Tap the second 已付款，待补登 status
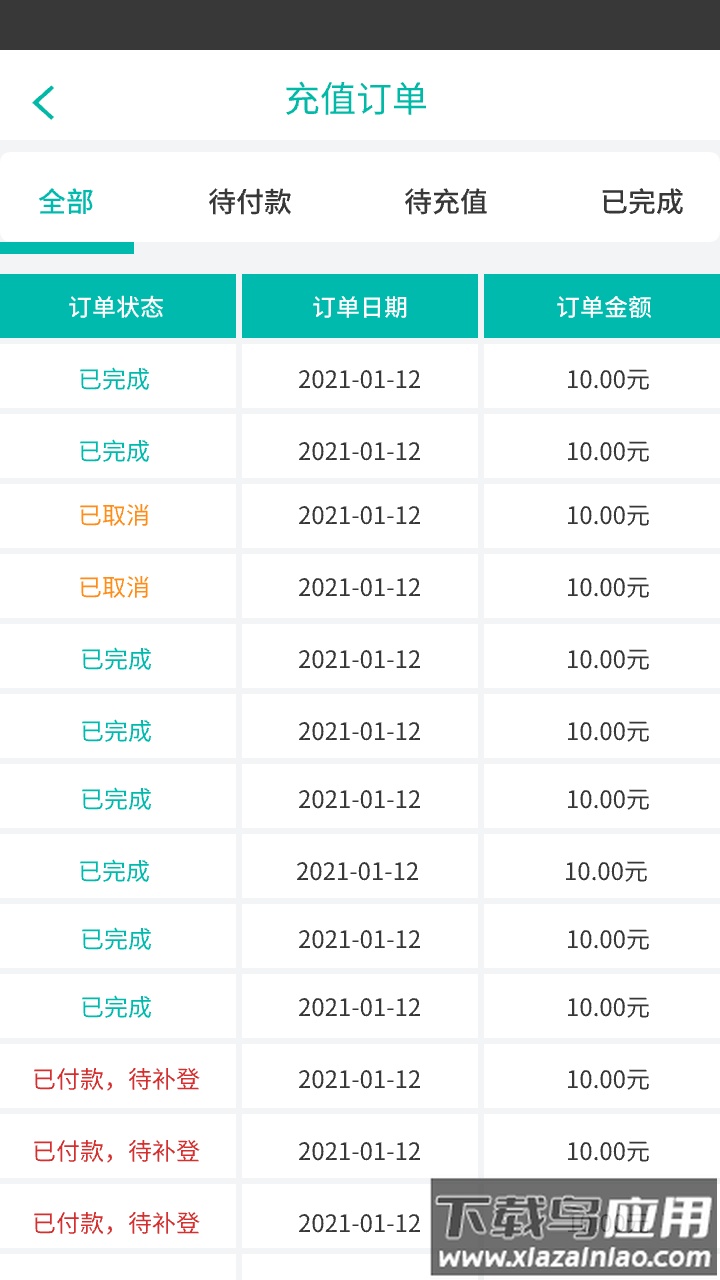The image size is (720, 1280). (x=117, y=1150)
